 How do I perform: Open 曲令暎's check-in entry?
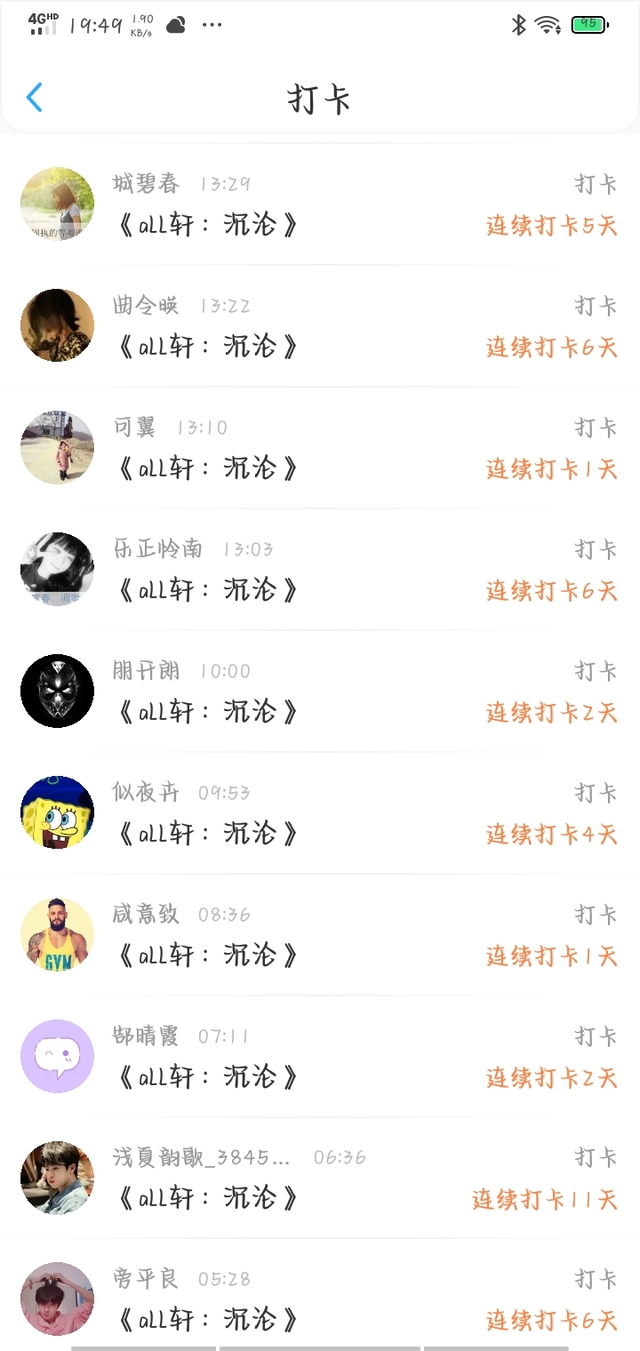[x=320, y=326]
